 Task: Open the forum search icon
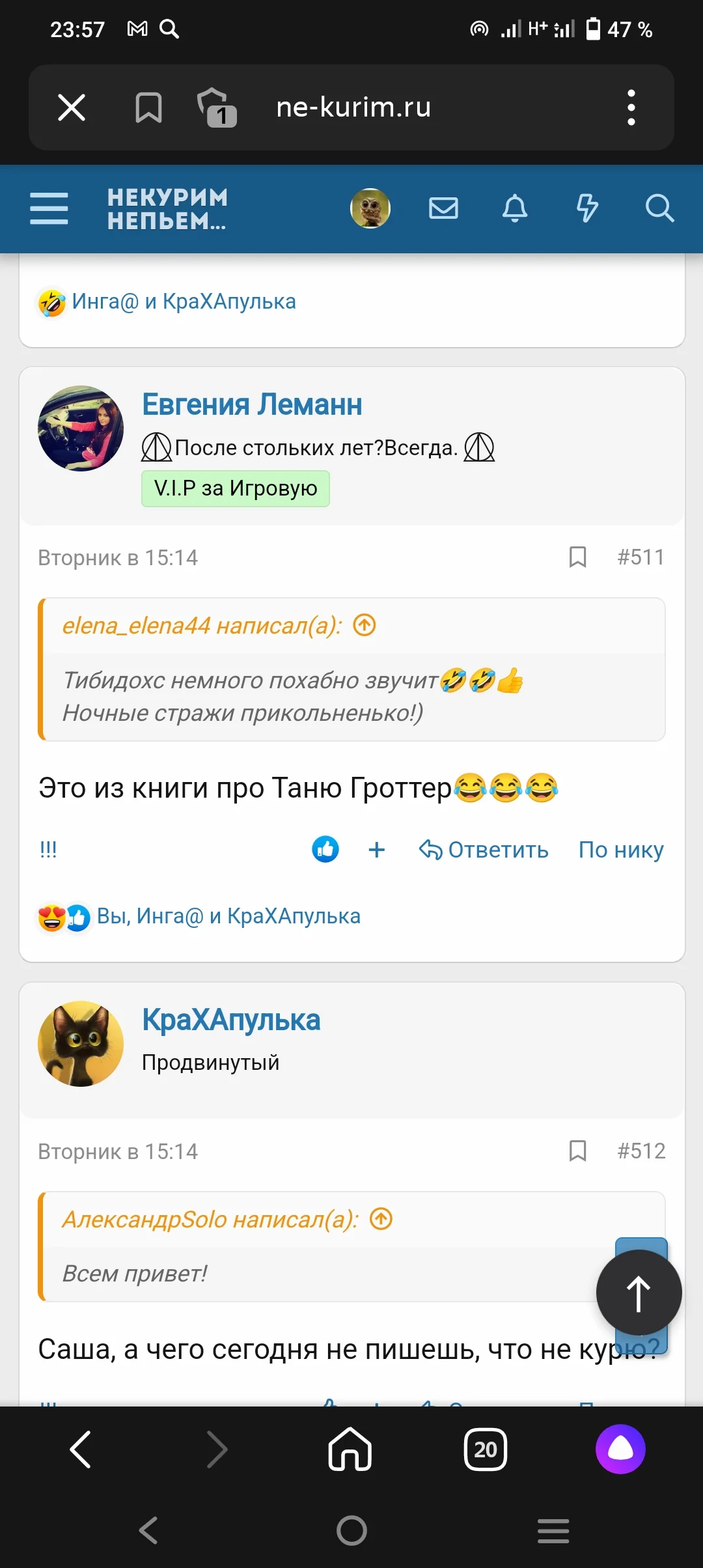pyautogui.click(x=660, y=208)
